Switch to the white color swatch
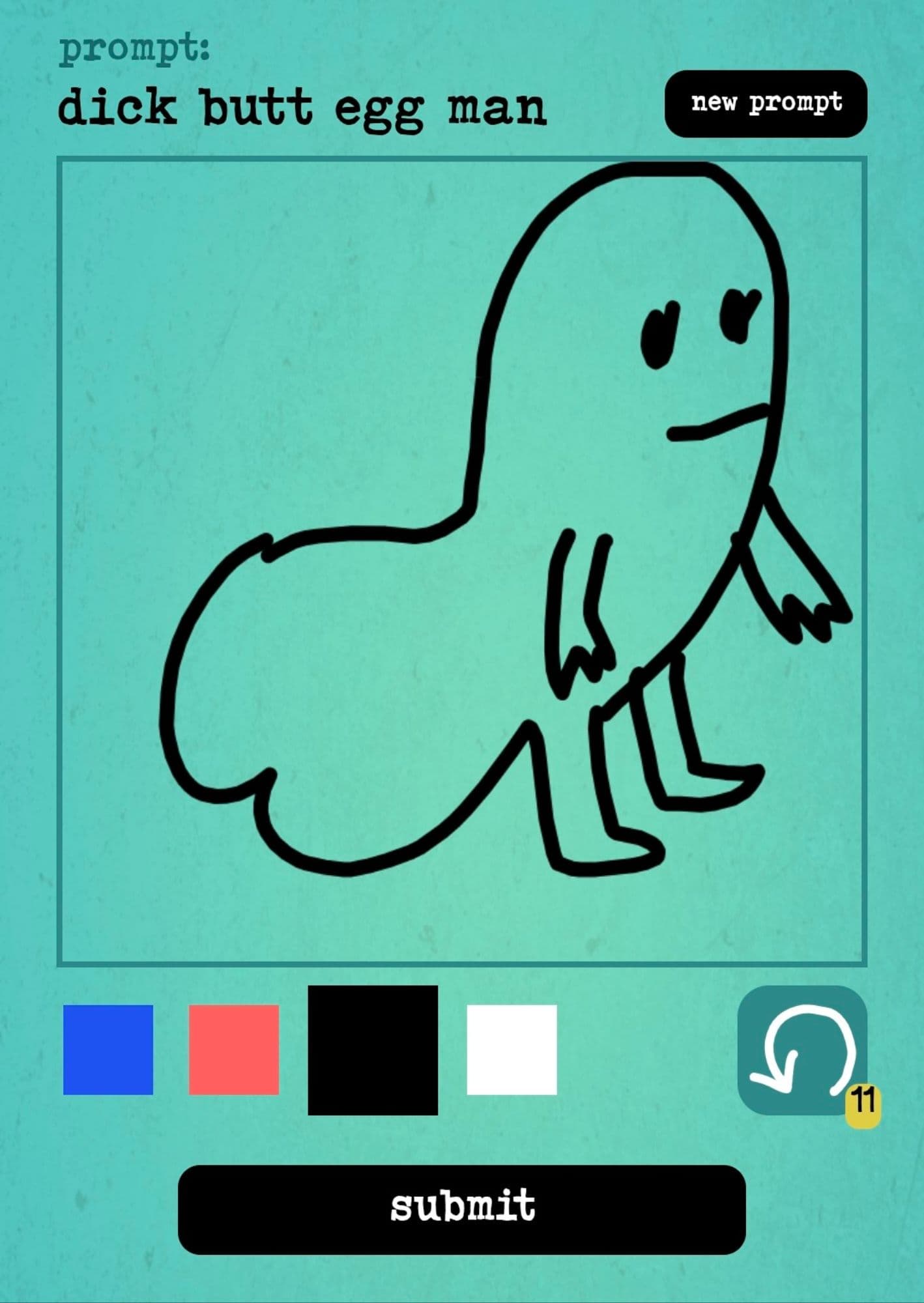This screenshot has height=1303, width=924. click(512, 1050)
